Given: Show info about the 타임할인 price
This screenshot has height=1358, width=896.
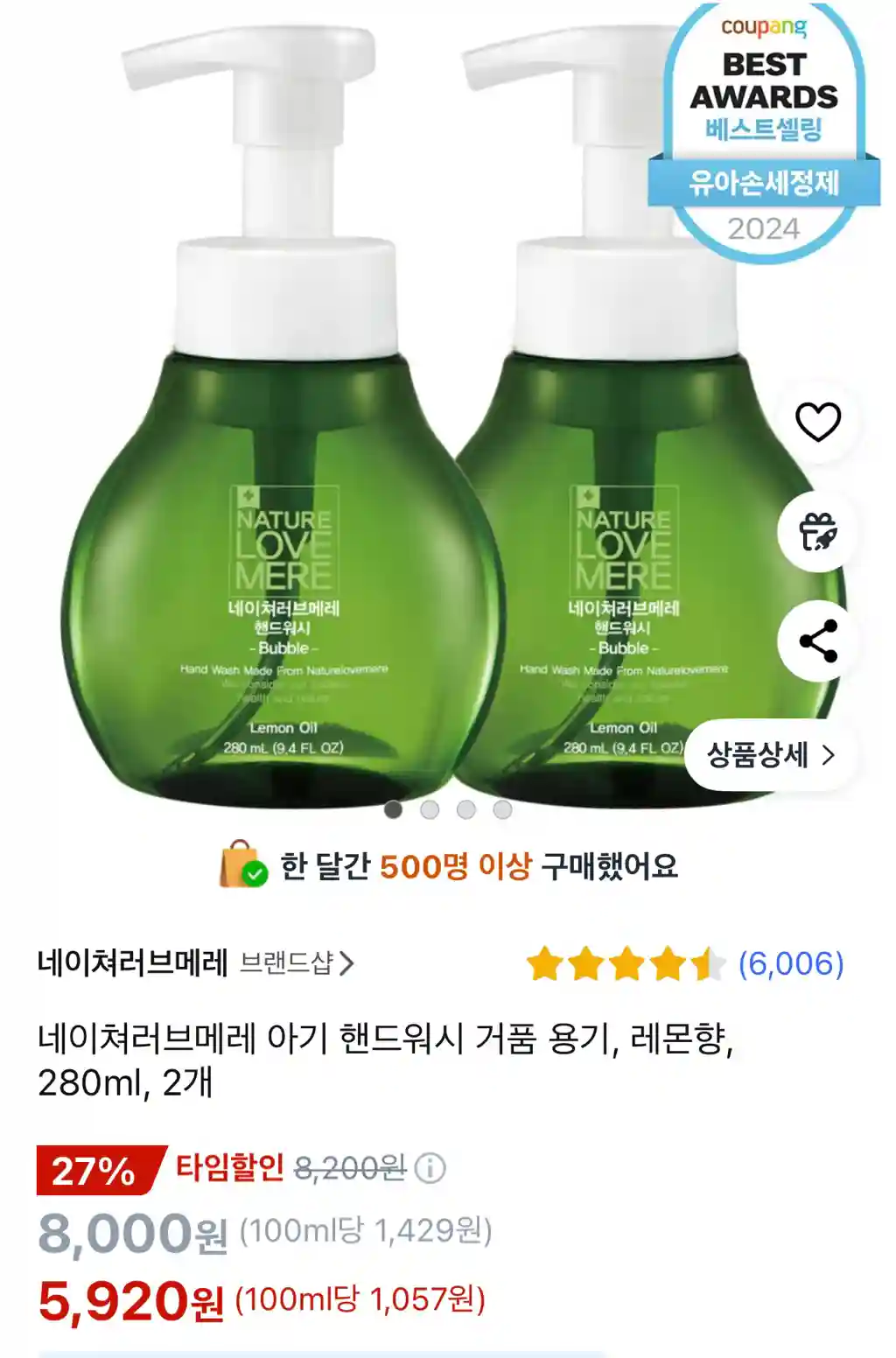Looking at the screenshot, I should coord(430,1167).
